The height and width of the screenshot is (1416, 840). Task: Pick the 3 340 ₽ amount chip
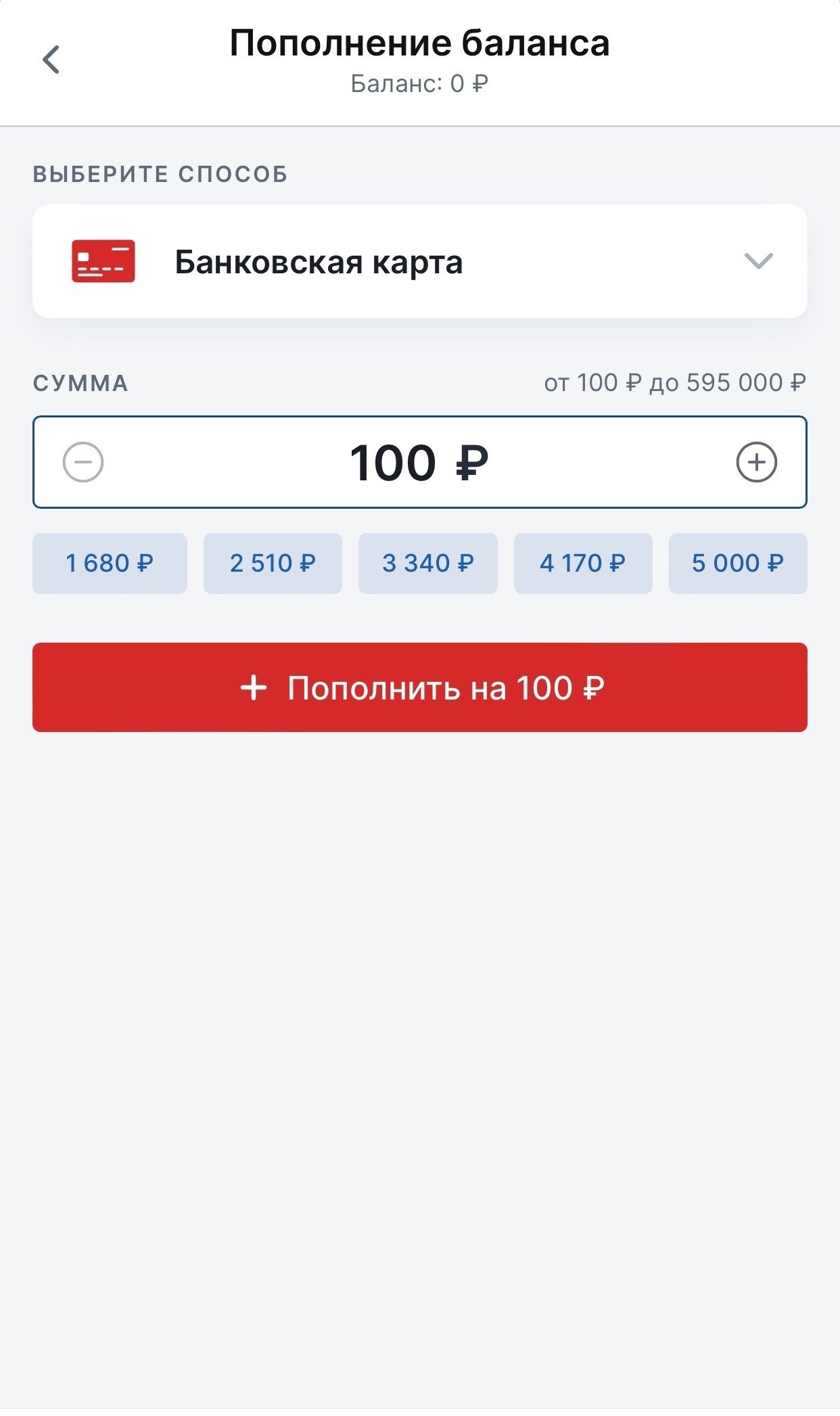click(427, 564)
